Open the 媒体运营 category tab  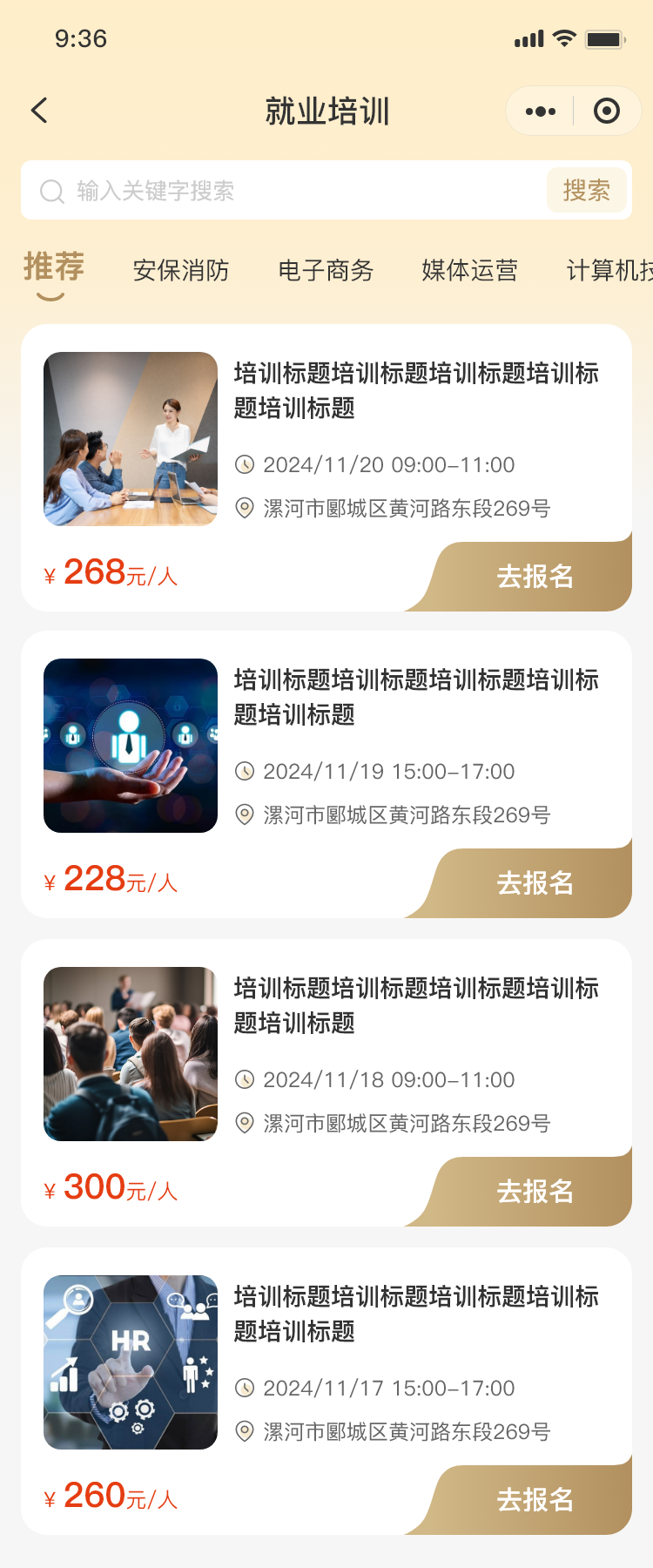click(x=469, y=270)
